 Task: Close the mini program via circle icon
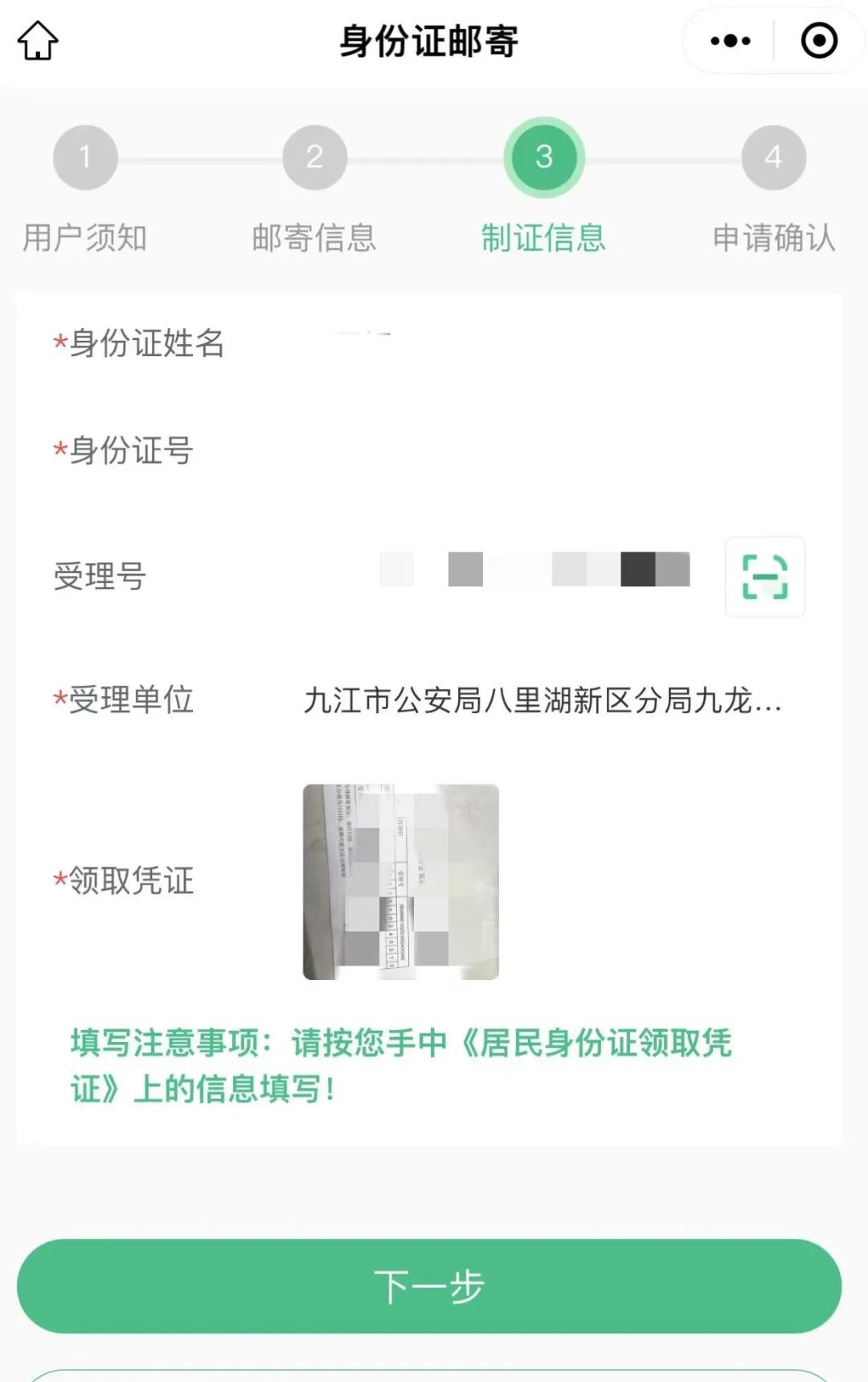819,41
